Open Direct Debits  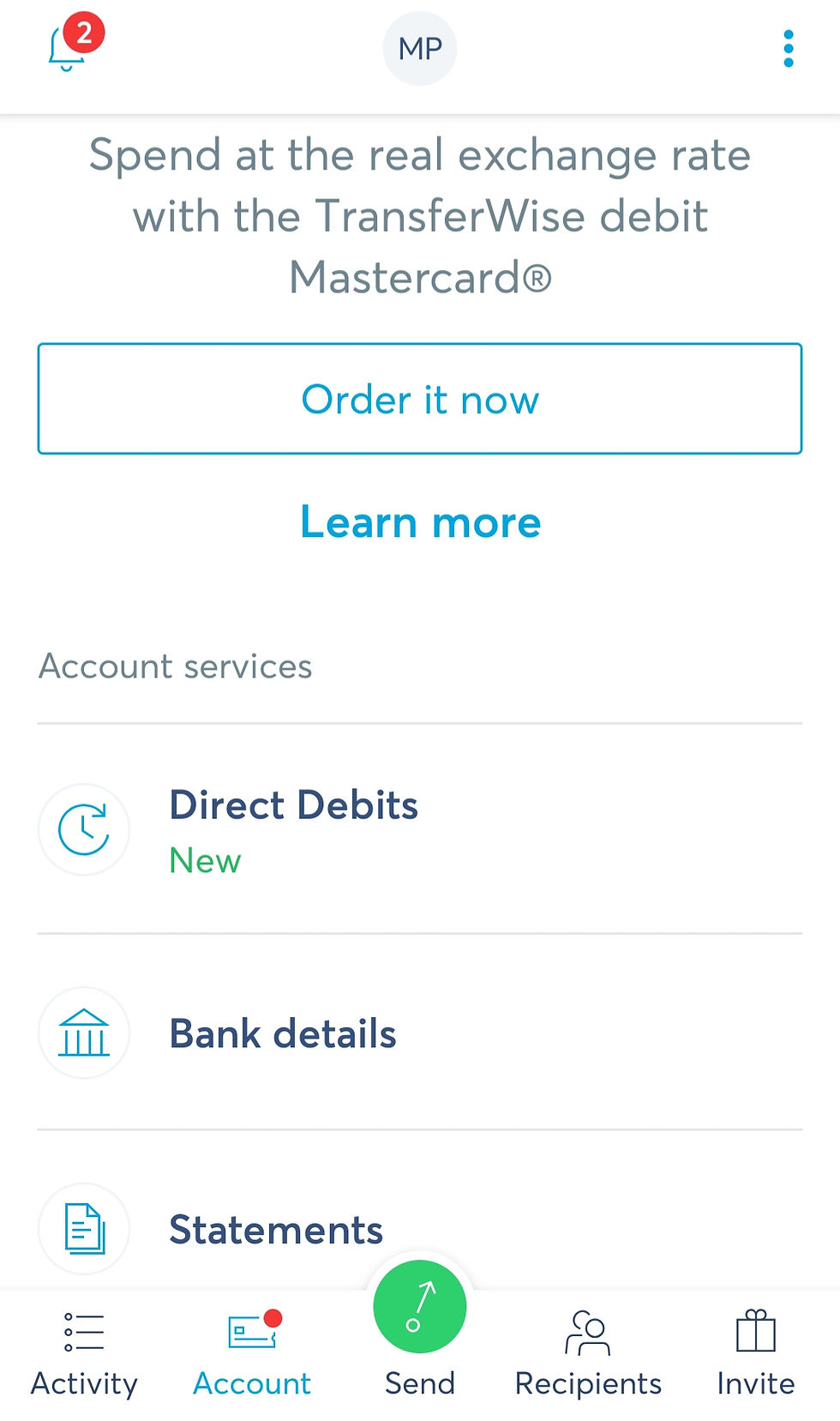click(x=420, y=829)
